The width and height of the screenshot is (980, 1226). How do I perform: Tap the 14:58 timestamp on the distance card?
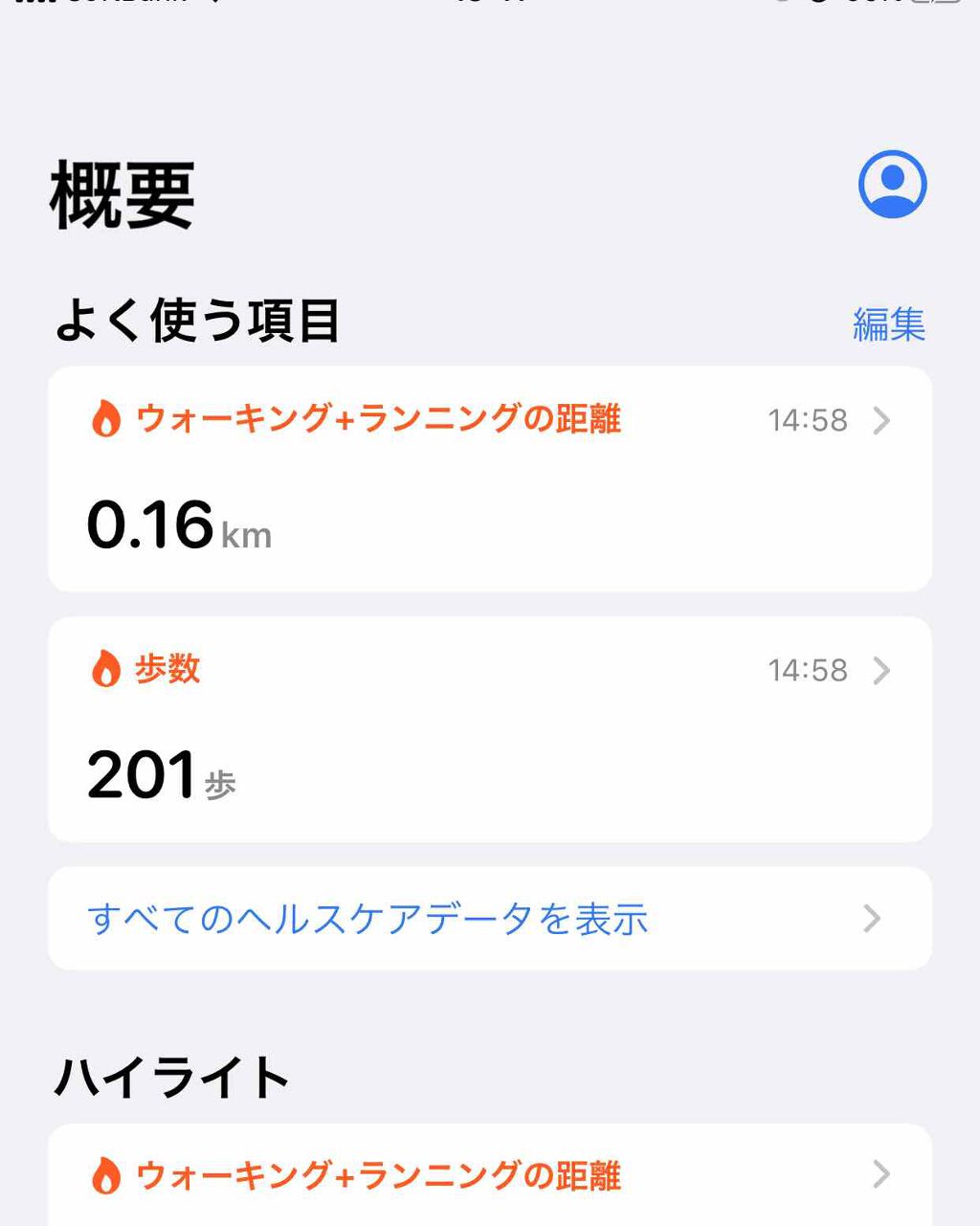807,421
